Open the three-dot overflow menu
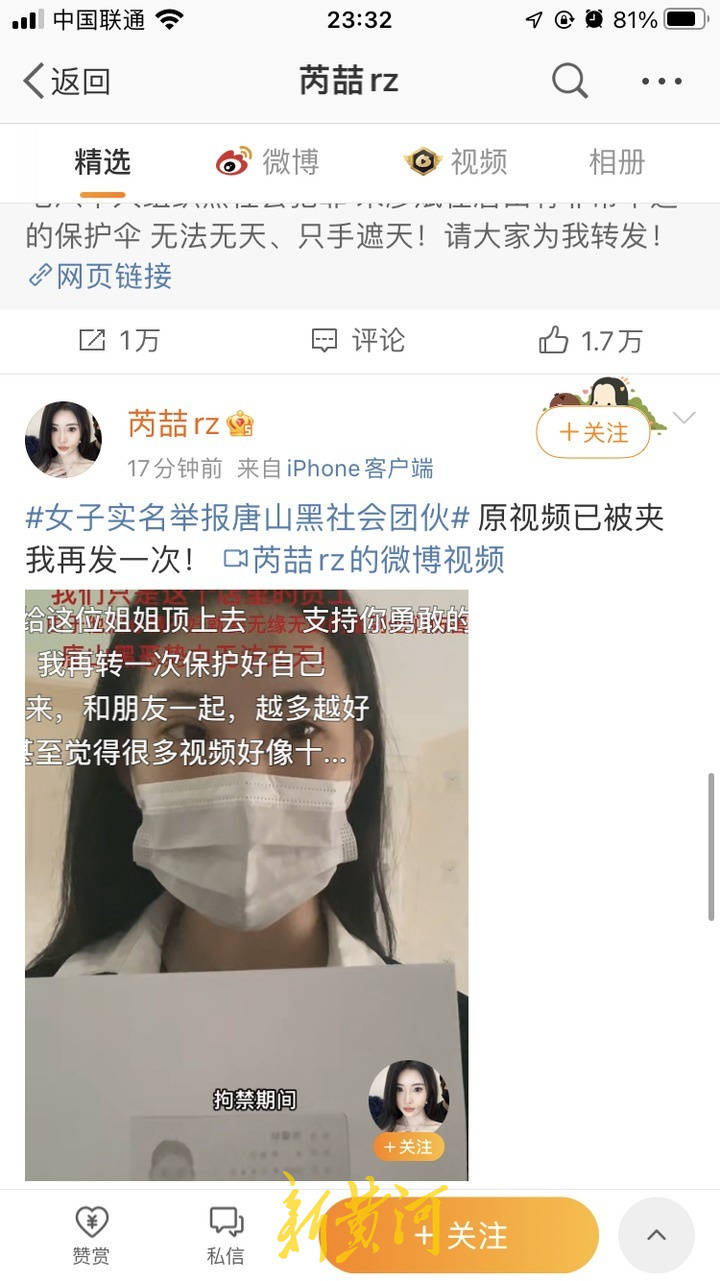Viewport: 720px width, 1281px height. point(661,81)
